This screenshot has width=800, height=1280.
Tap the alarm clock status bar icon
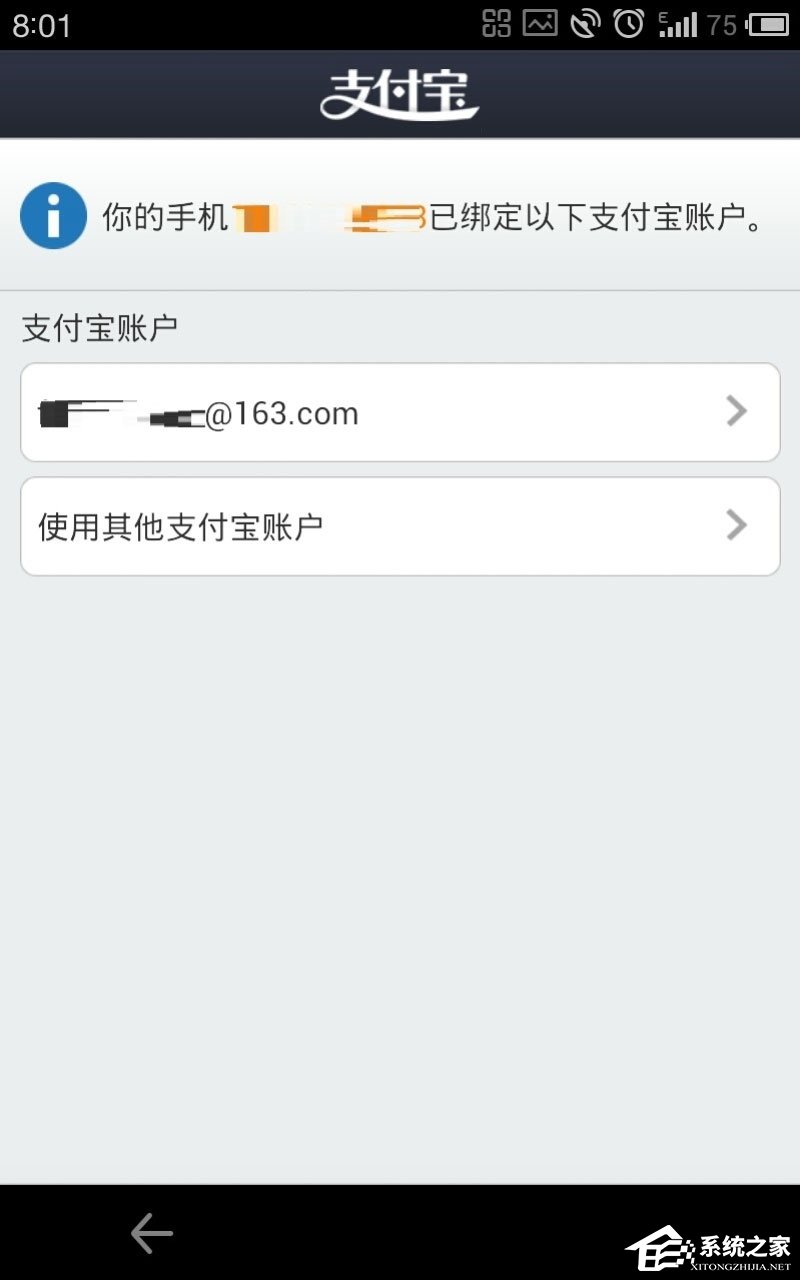click(x=629, y=22)
